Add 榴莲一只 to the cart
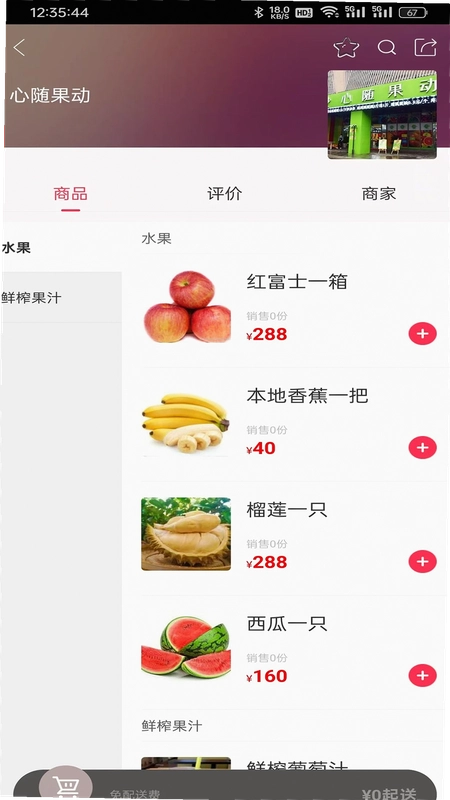 422,562
